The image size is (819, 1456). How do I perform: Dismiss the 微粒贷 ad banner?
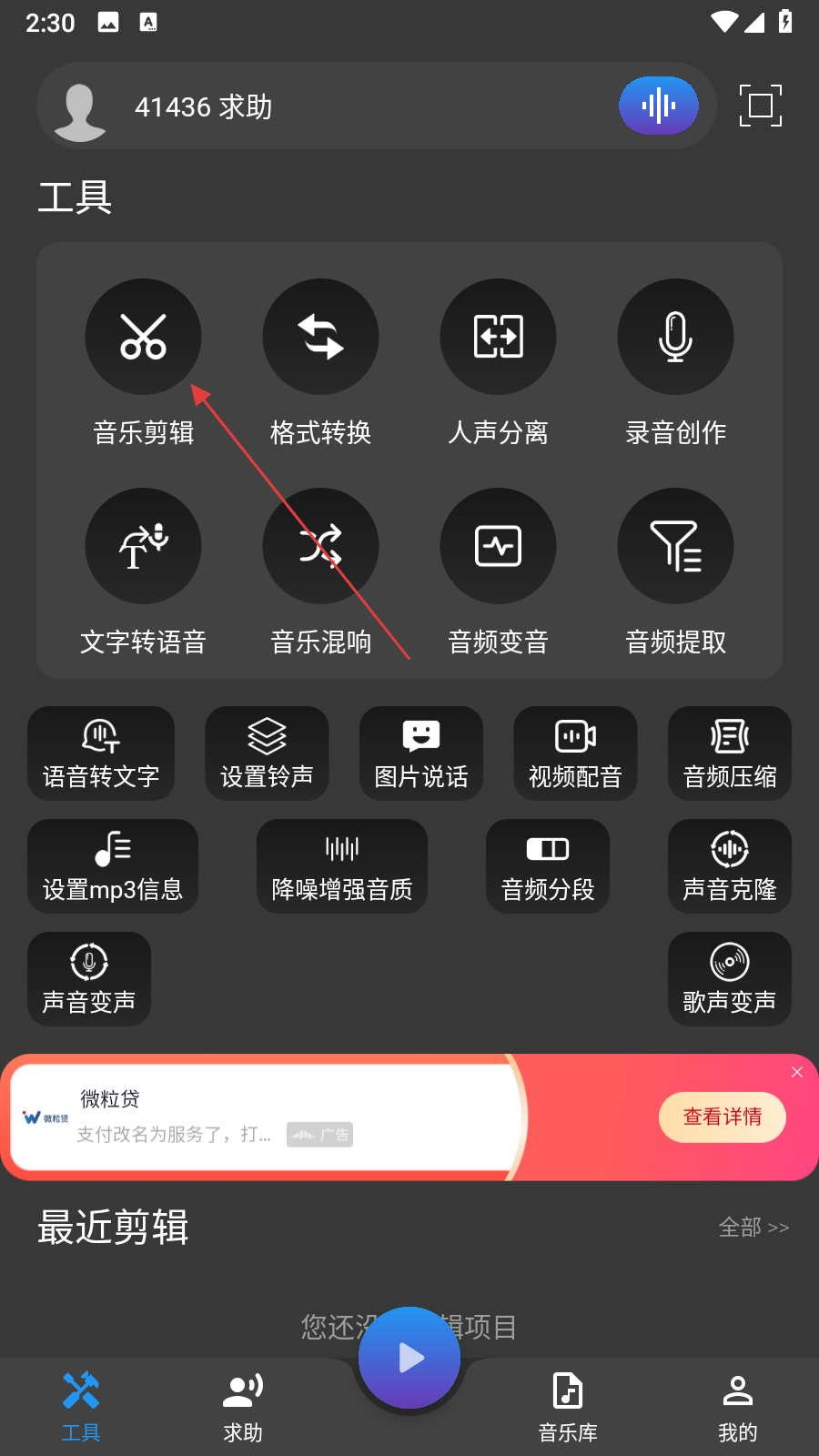pos(797,1072)
